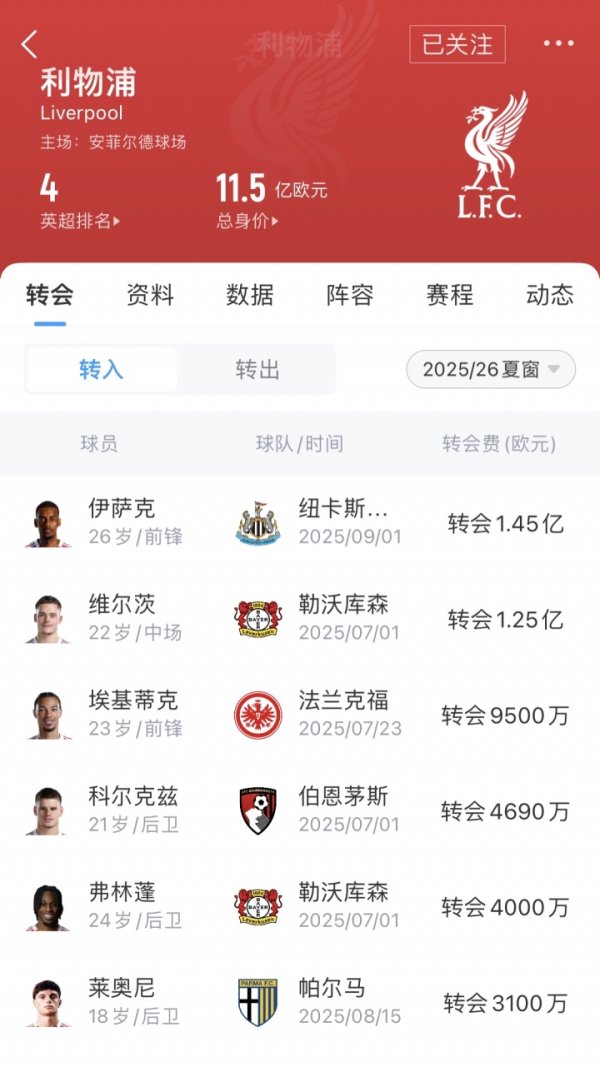Switch to the 动态 tab
Screen dimensions: 600x1067
coord(549,295)
